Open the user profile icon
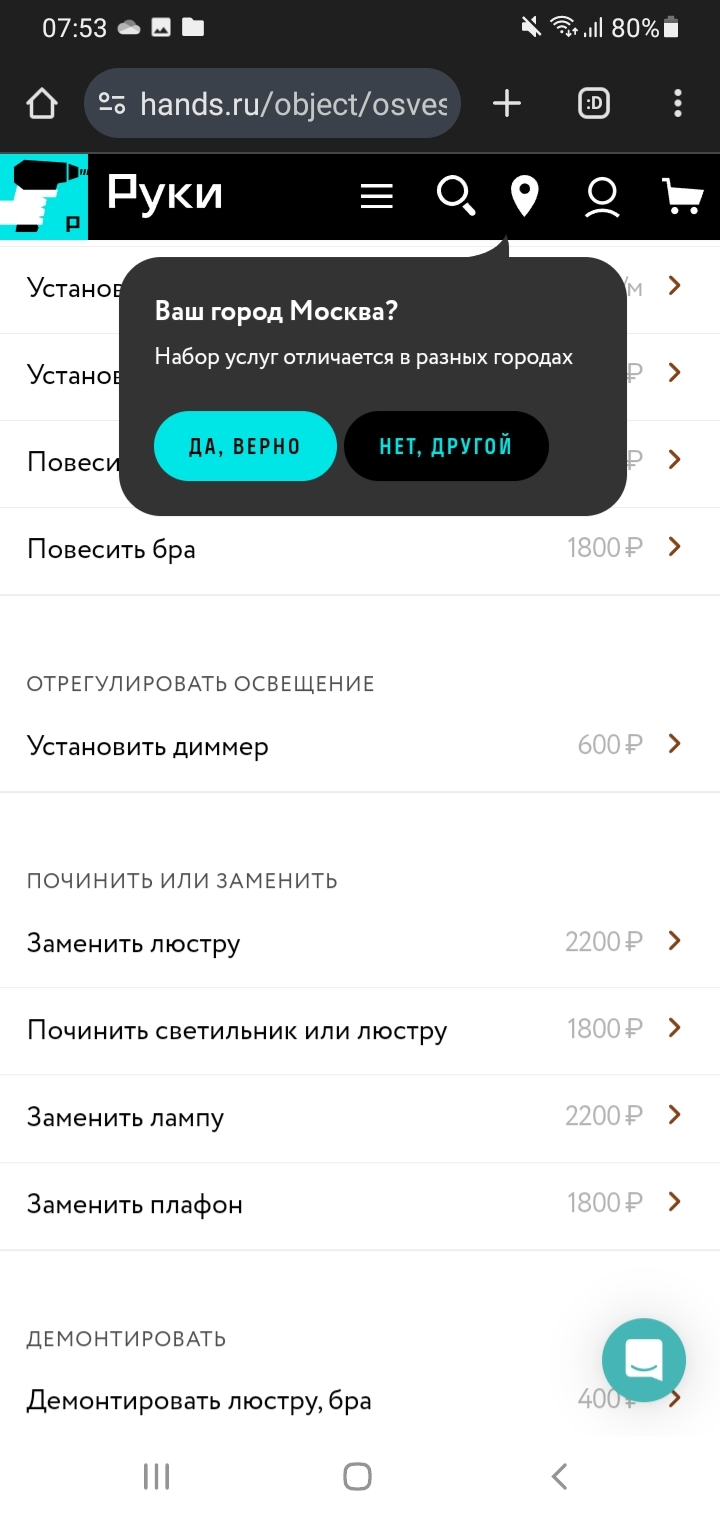Viewport: 720px width, 1520px height. (x=601, y=197)
